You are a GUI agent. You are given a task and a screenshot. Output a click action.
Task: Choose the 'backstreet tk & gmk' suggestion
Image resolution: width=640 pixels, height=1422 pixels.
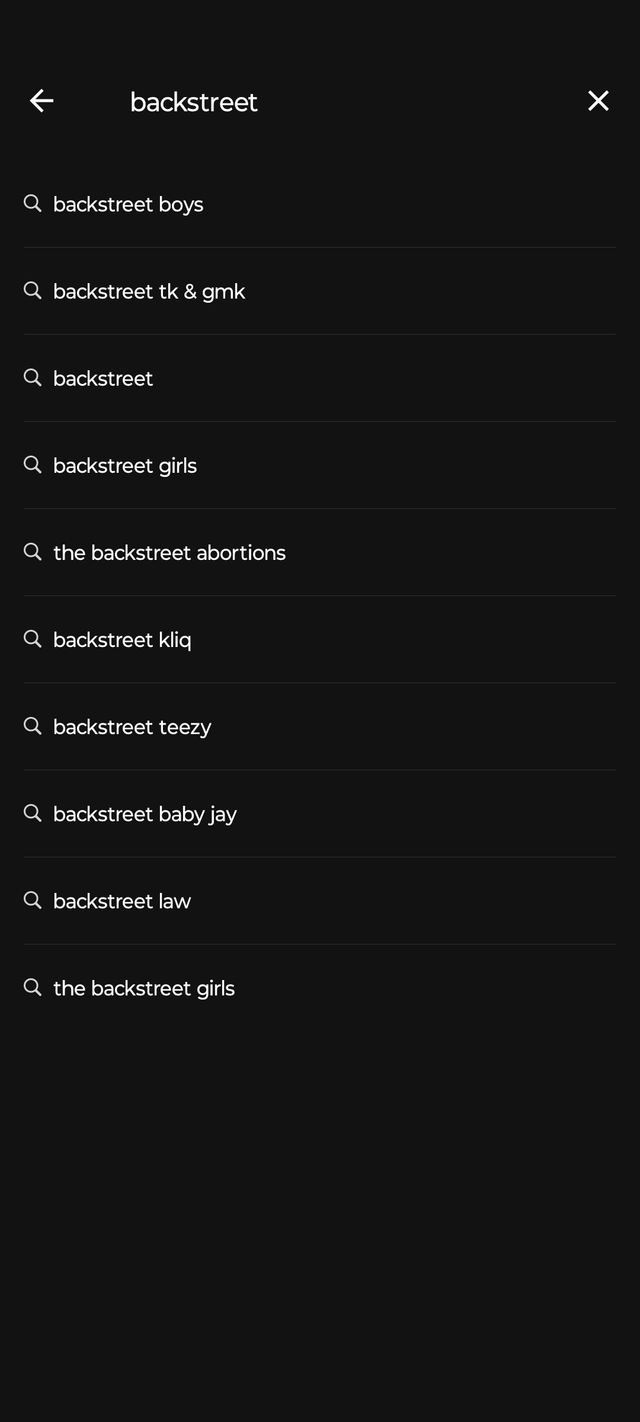click(320, 291)
